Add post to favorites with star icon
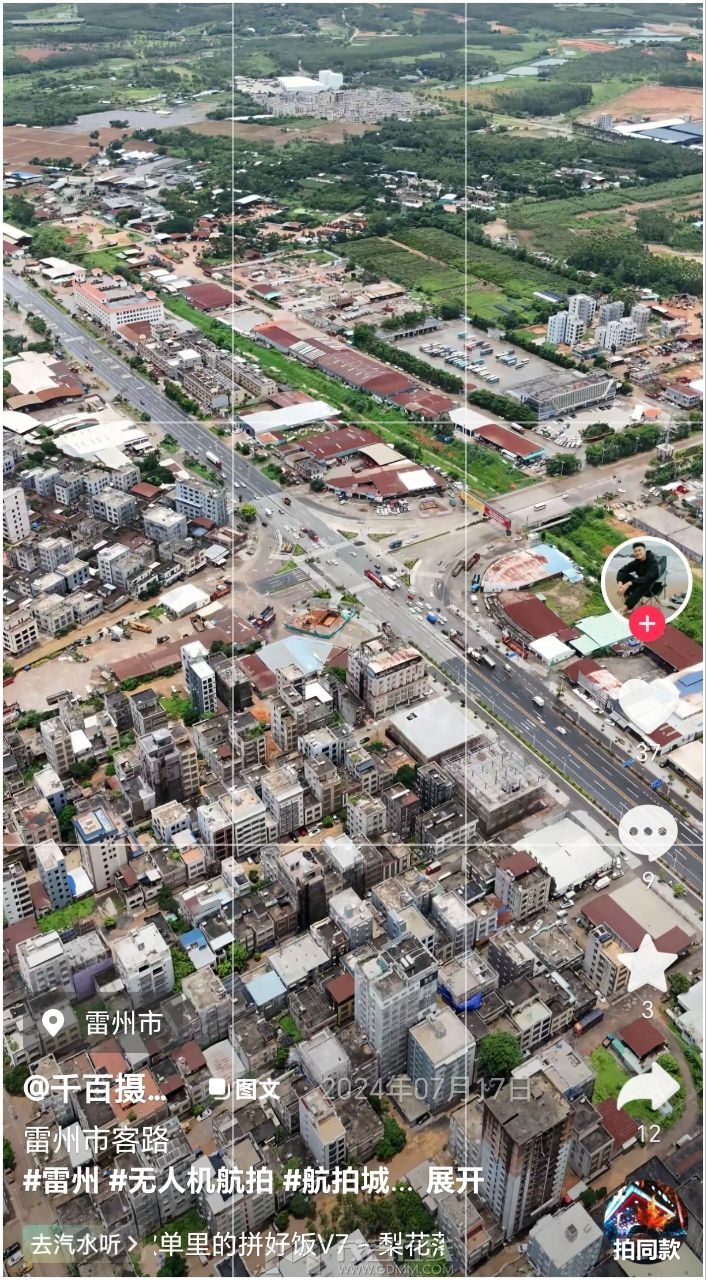 click(647, 964)
